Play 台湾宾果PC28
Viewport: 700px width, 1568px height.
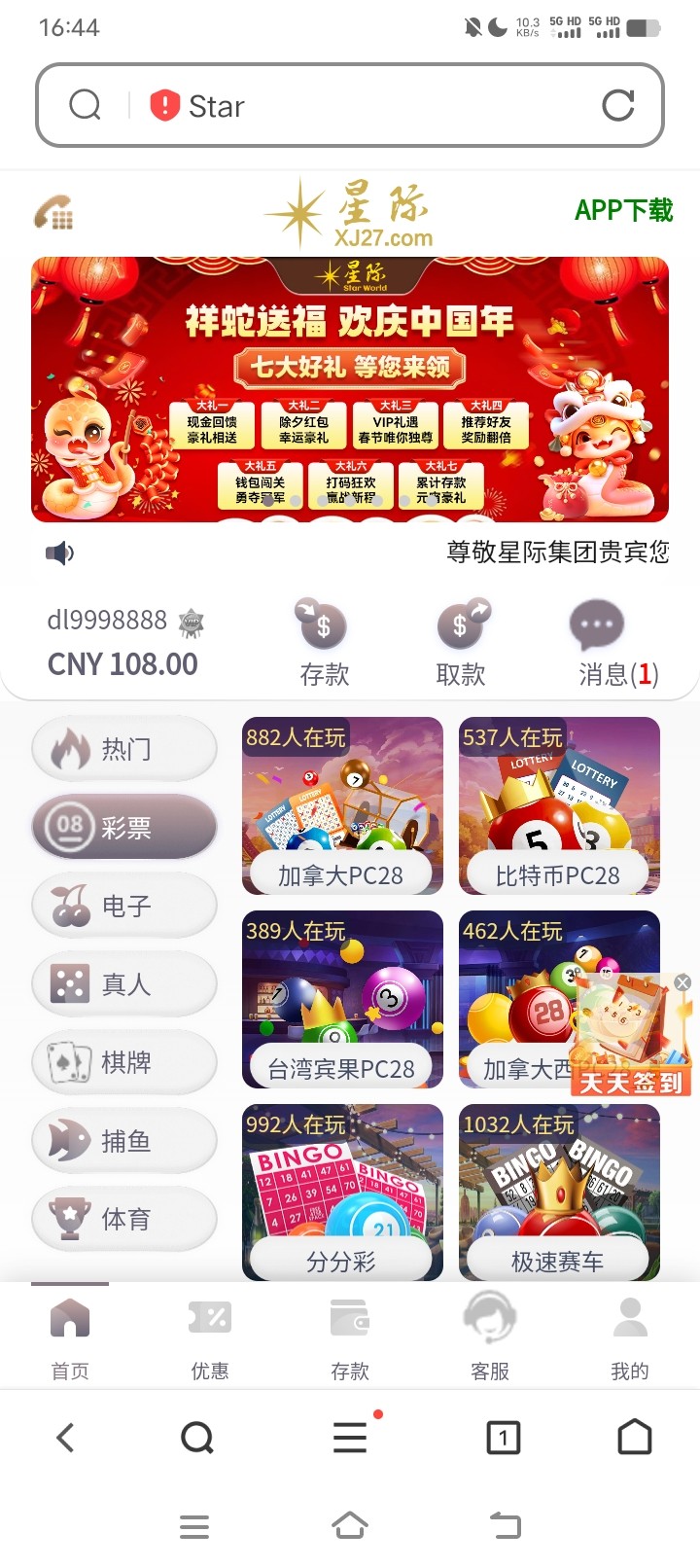342,1000
